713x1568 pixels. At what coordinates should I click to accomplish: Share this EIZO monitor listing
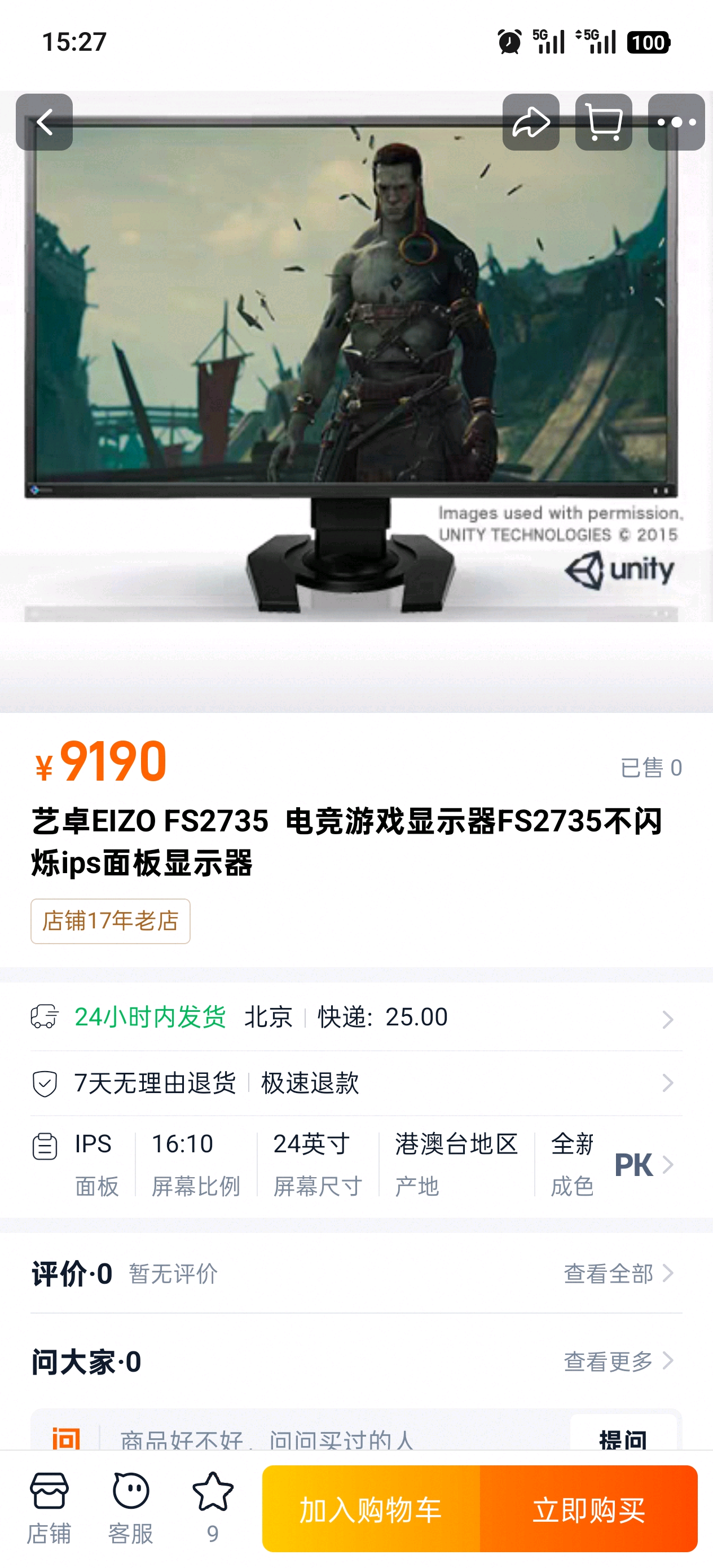pos(530,122)
